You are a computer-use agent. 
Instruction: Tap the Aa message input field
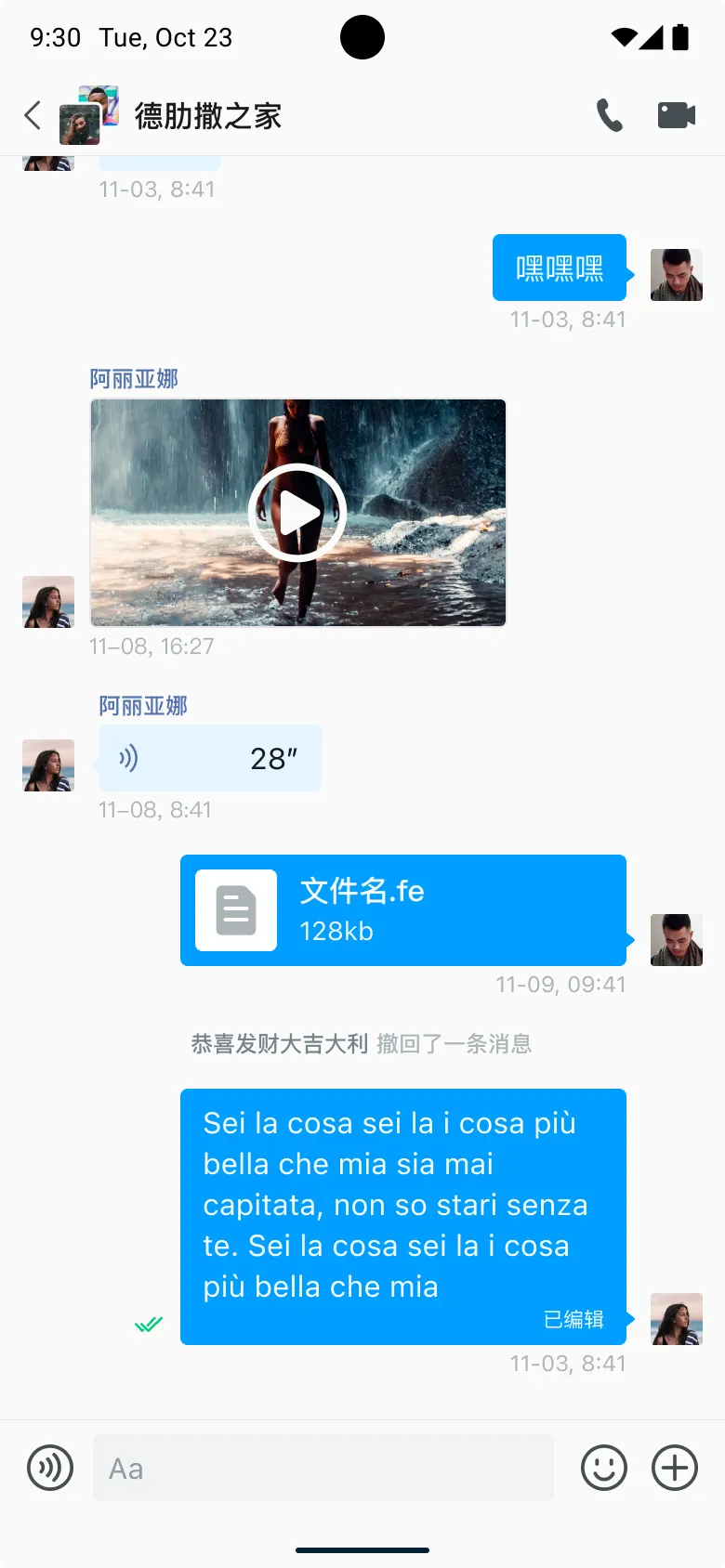tap(323, 1468)
